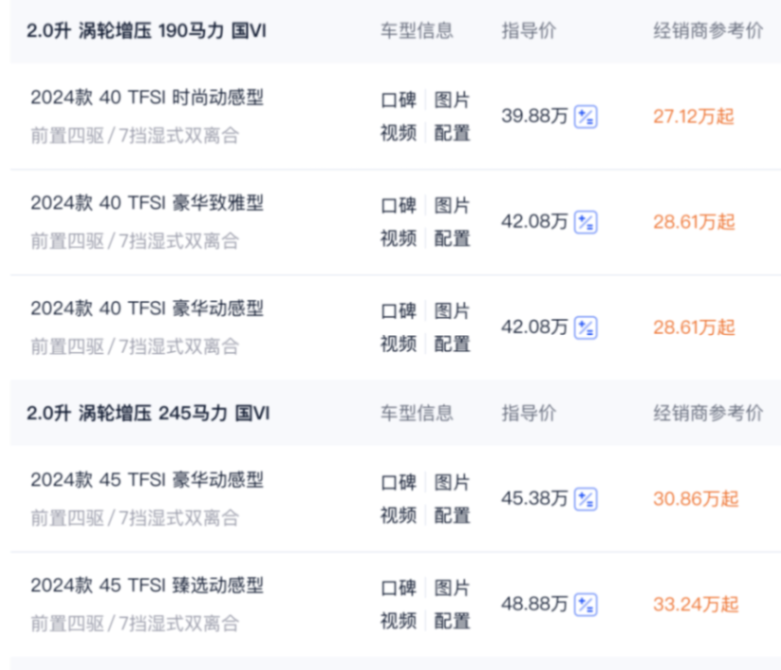Open 口碑 for 40 TFSI 时尚动感型
Viewport: 781px width, 670px height.
coord(398,100)
